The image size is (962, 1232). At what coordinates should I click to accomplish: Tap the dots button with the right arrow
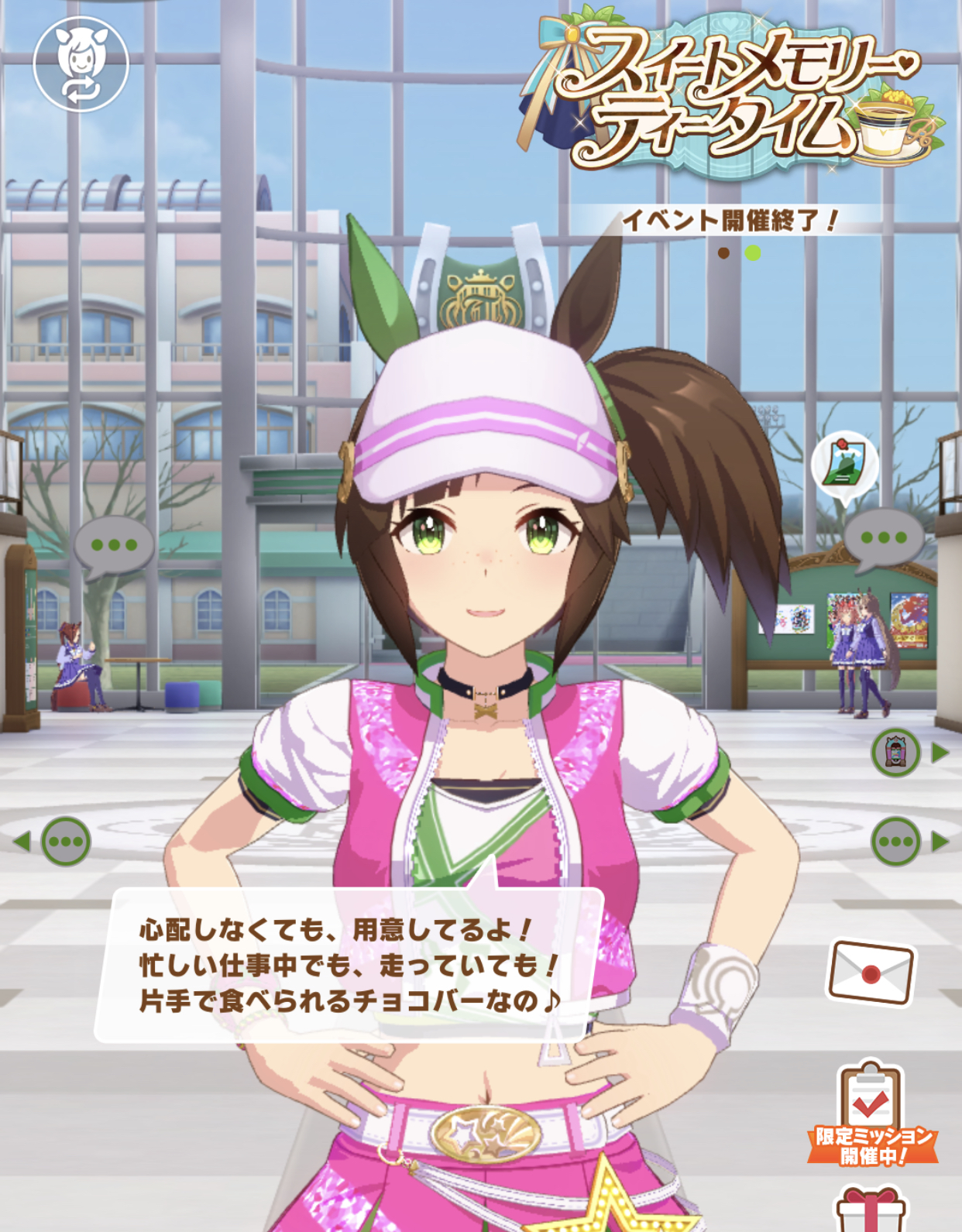(896, 841)
